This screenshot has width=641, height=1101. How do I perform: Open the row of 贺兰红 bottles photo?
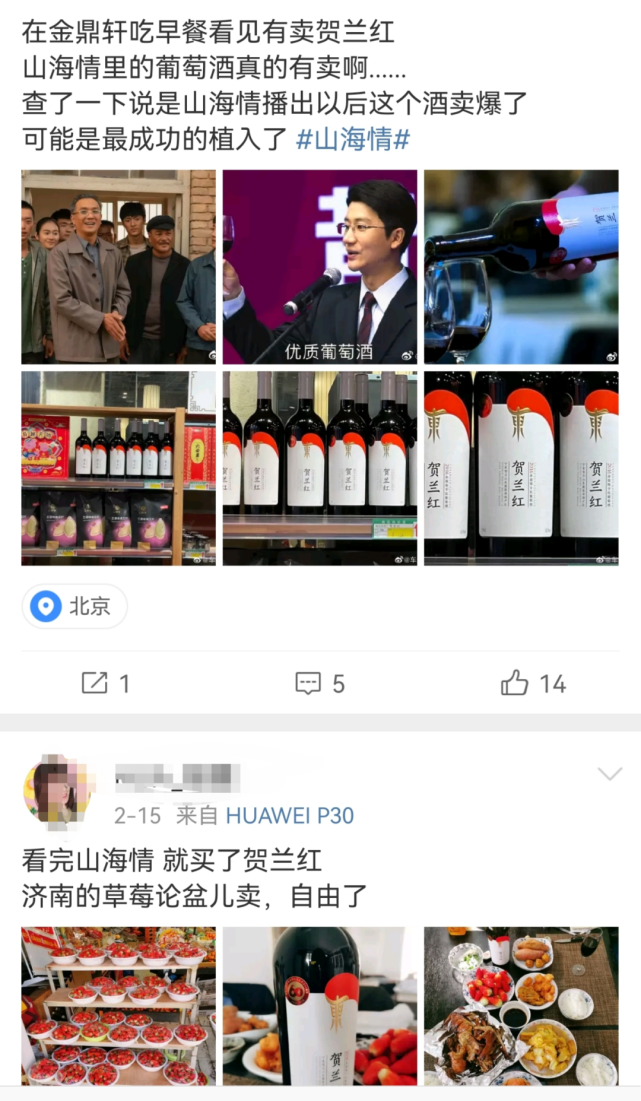319,468
